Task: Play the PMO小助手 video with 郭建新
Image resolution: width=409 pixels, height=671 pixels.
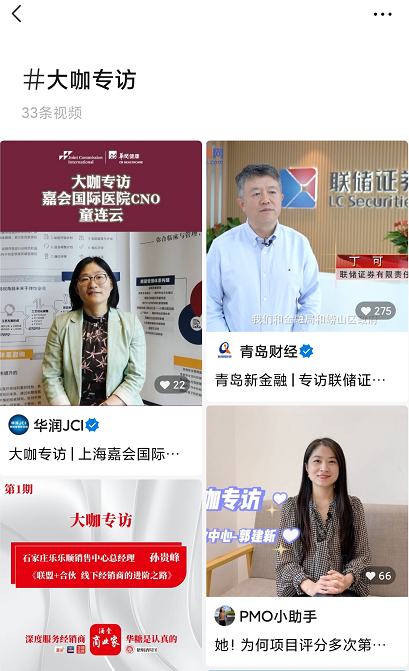Action: [307, 501]
